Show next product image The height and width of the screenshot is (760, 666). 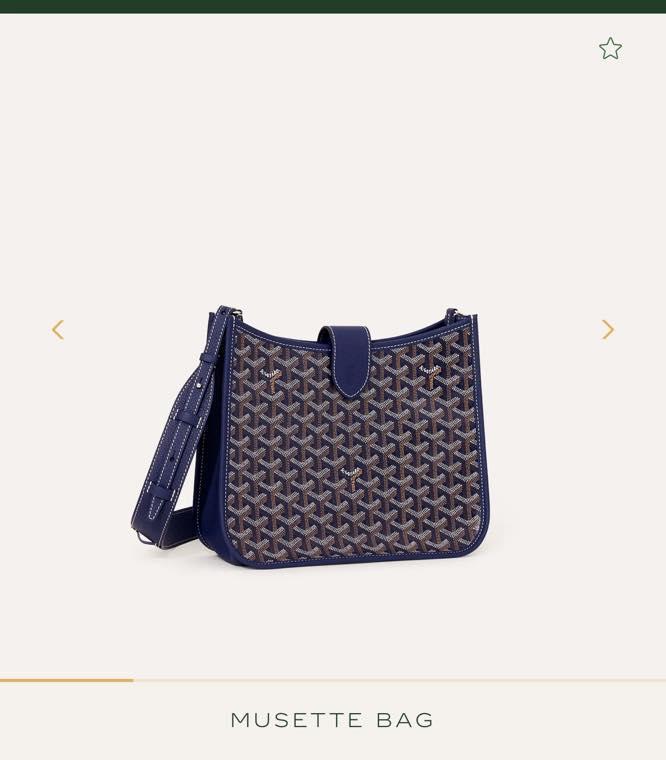click(x=607, y=330)
